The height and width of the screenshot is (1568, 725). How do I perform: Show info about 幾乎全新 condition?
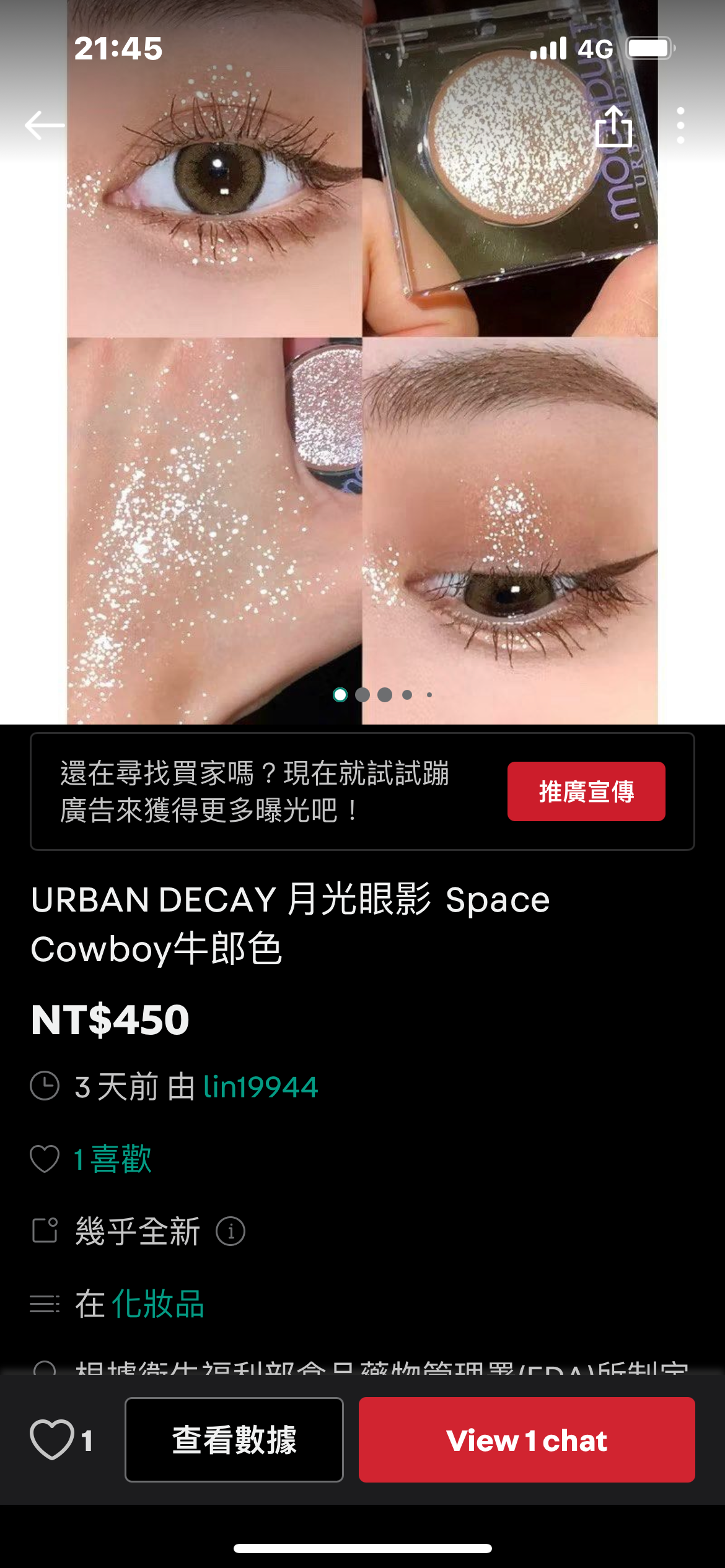231,1231
